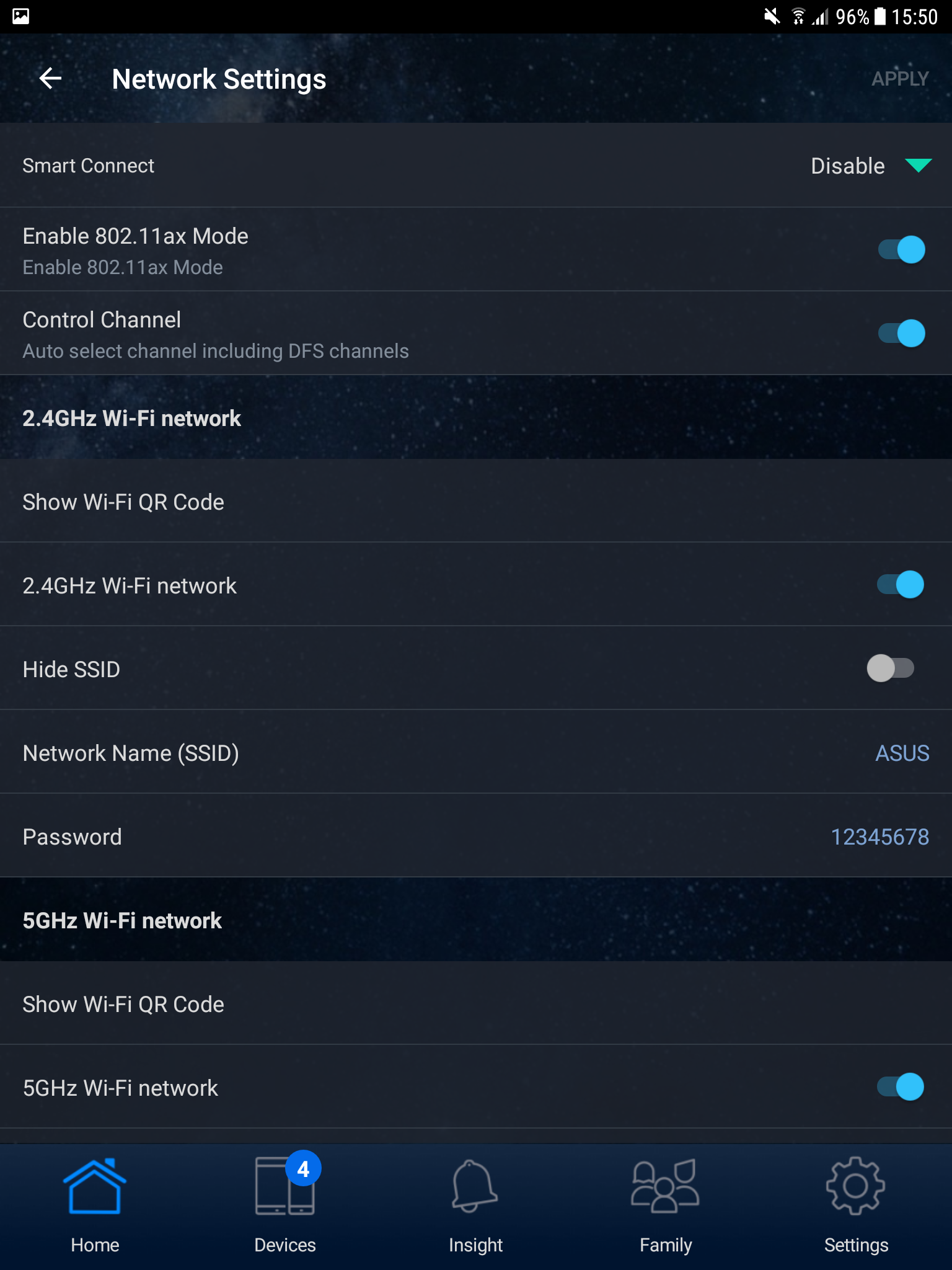952x1270 pixels.
Task: Toggle the Control Channel switch
Action: pyautogui.click(x=901, y=334)
